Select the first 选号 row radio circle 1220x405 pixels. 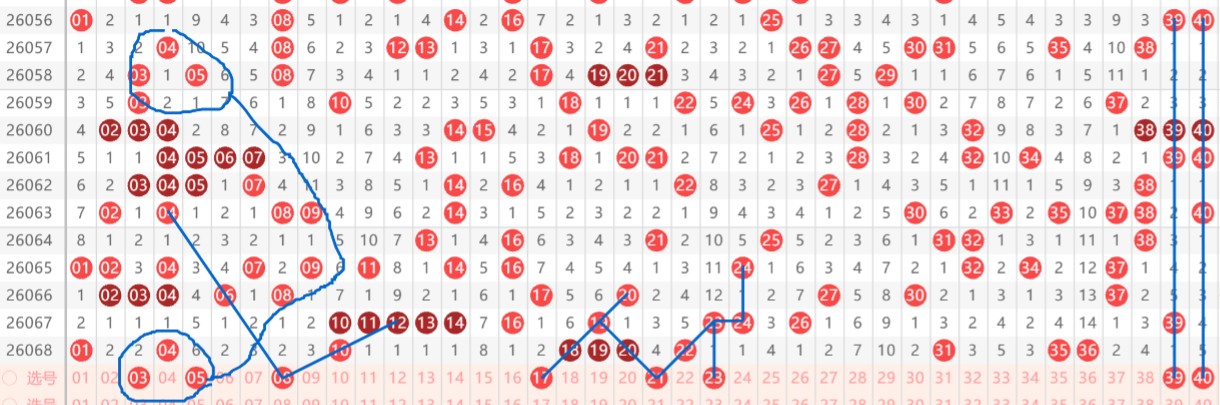(9, 377)
